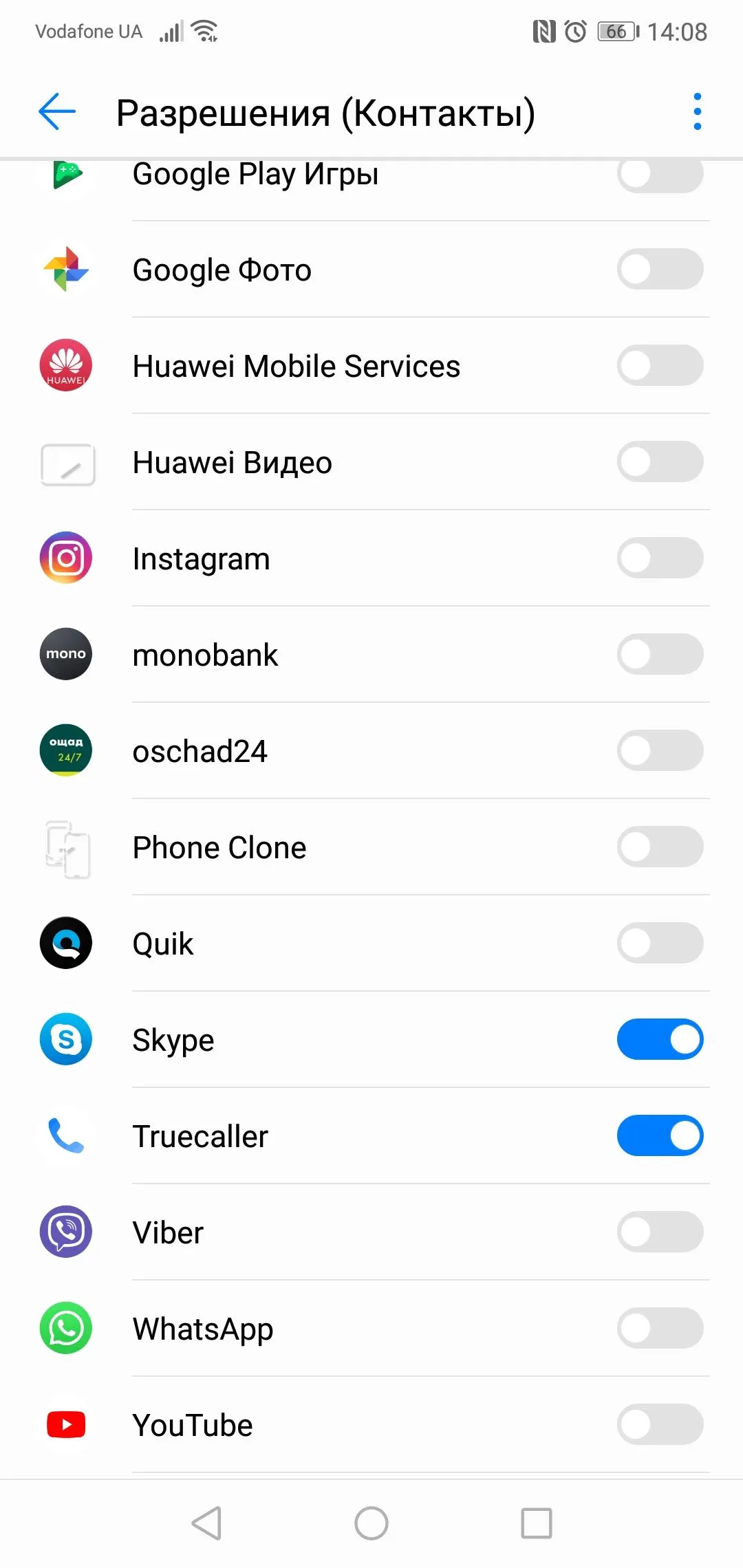
Task: Allow YouTube to access contacts
Action: pyautogui.click(x=660, y=1424)
